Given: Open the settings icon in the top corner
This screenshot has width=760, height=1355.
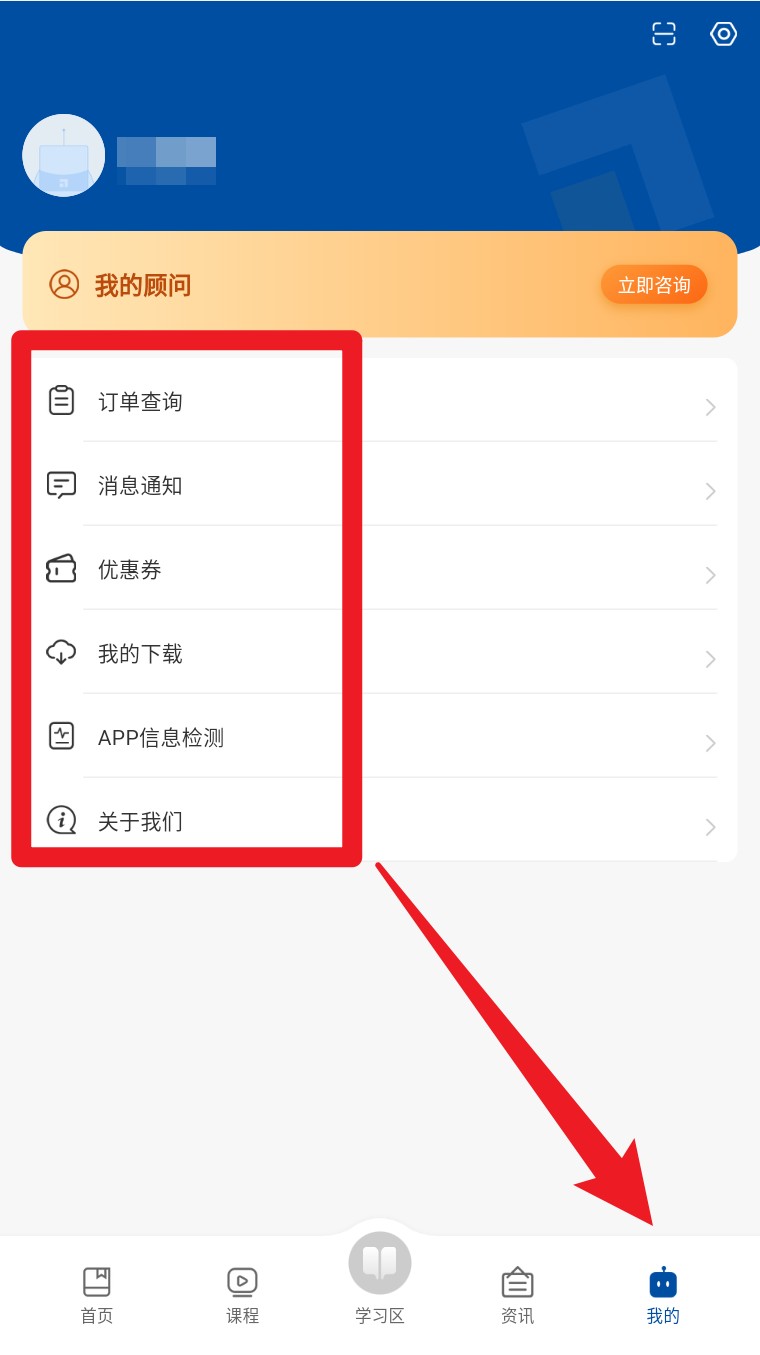Looking at the screenshot, I should click(722, 34).
